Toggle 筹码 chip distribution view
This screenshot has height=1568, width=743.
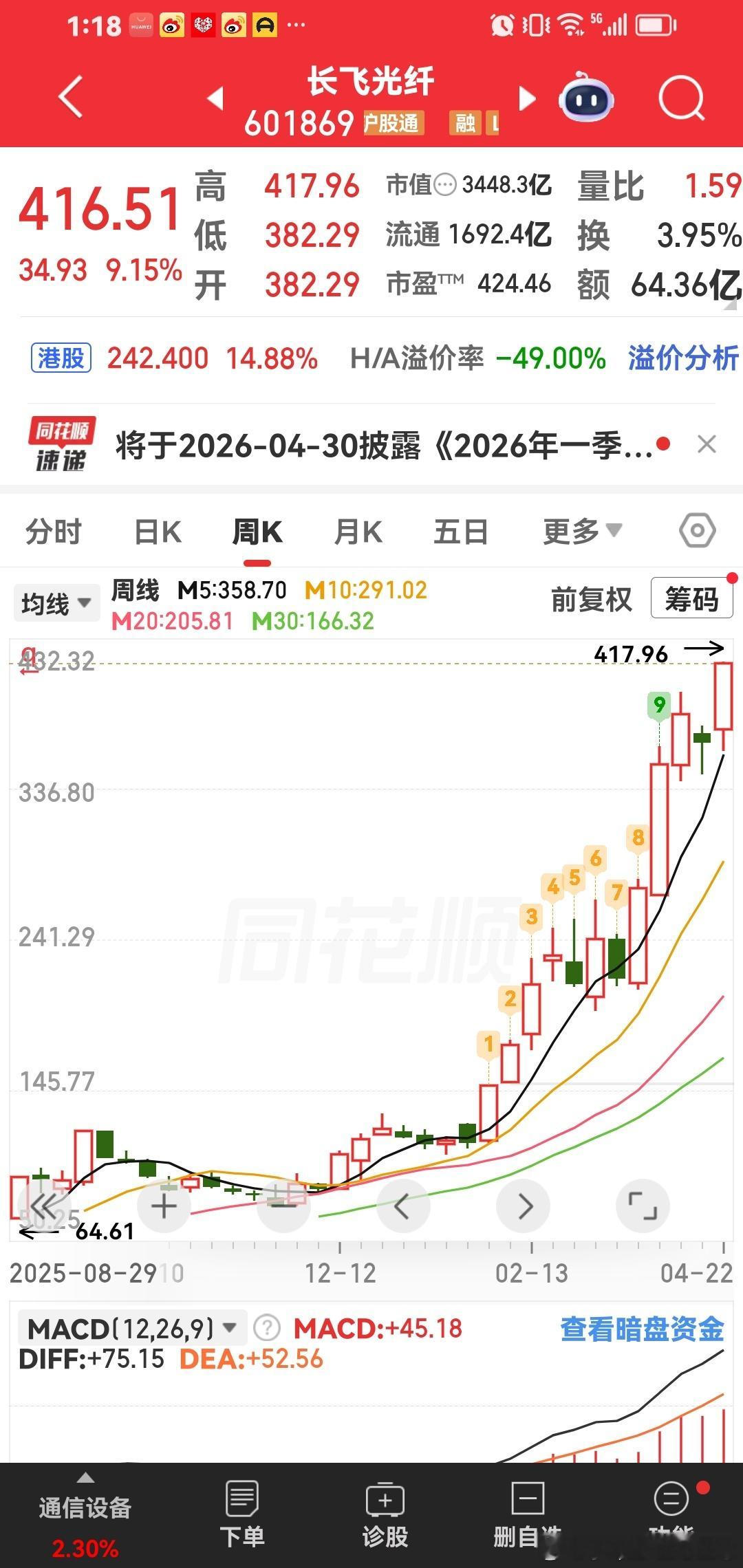pos(692,598)
